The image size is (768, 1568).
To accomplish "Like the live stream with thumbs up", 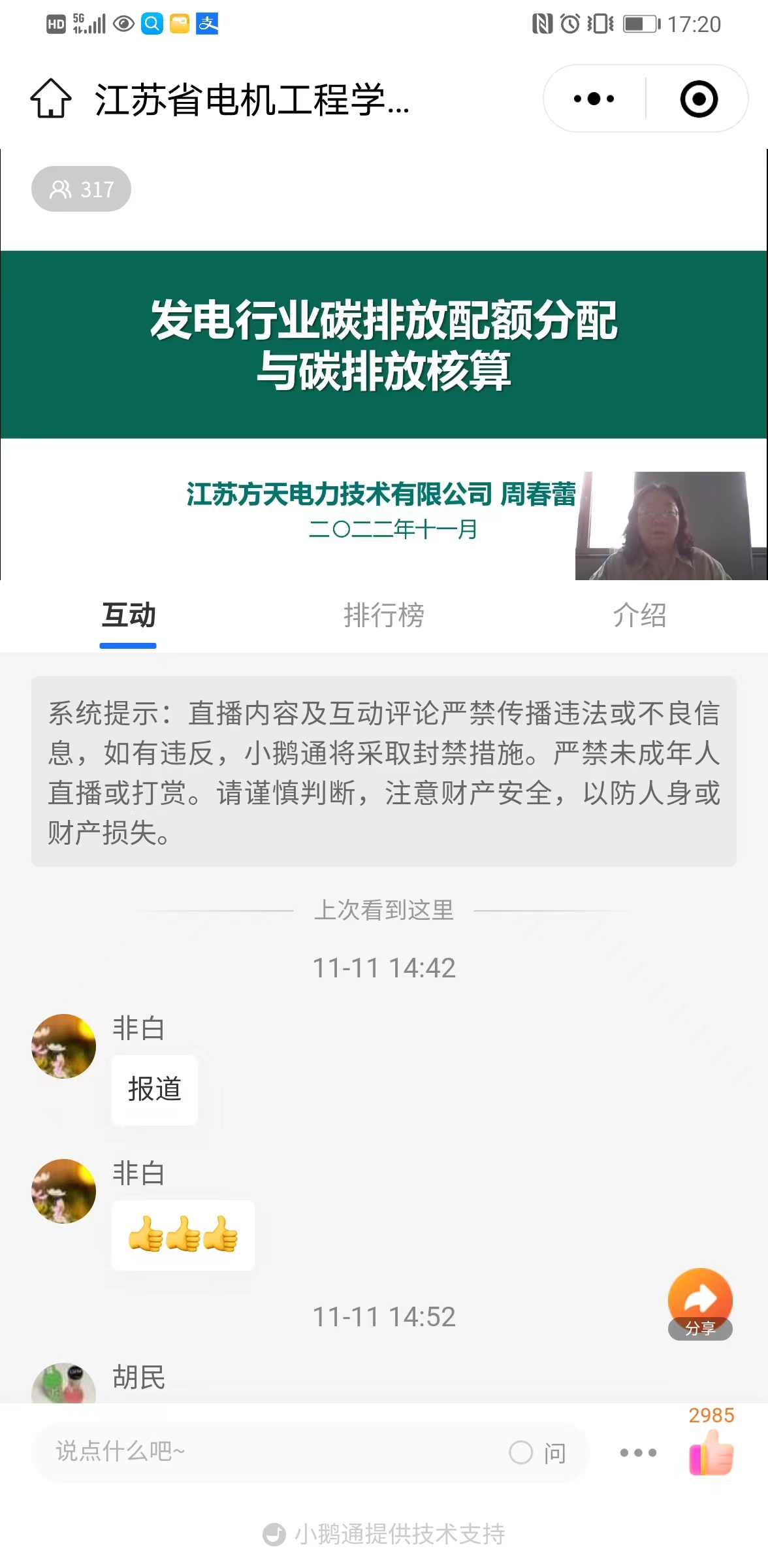I will 711,1452.
